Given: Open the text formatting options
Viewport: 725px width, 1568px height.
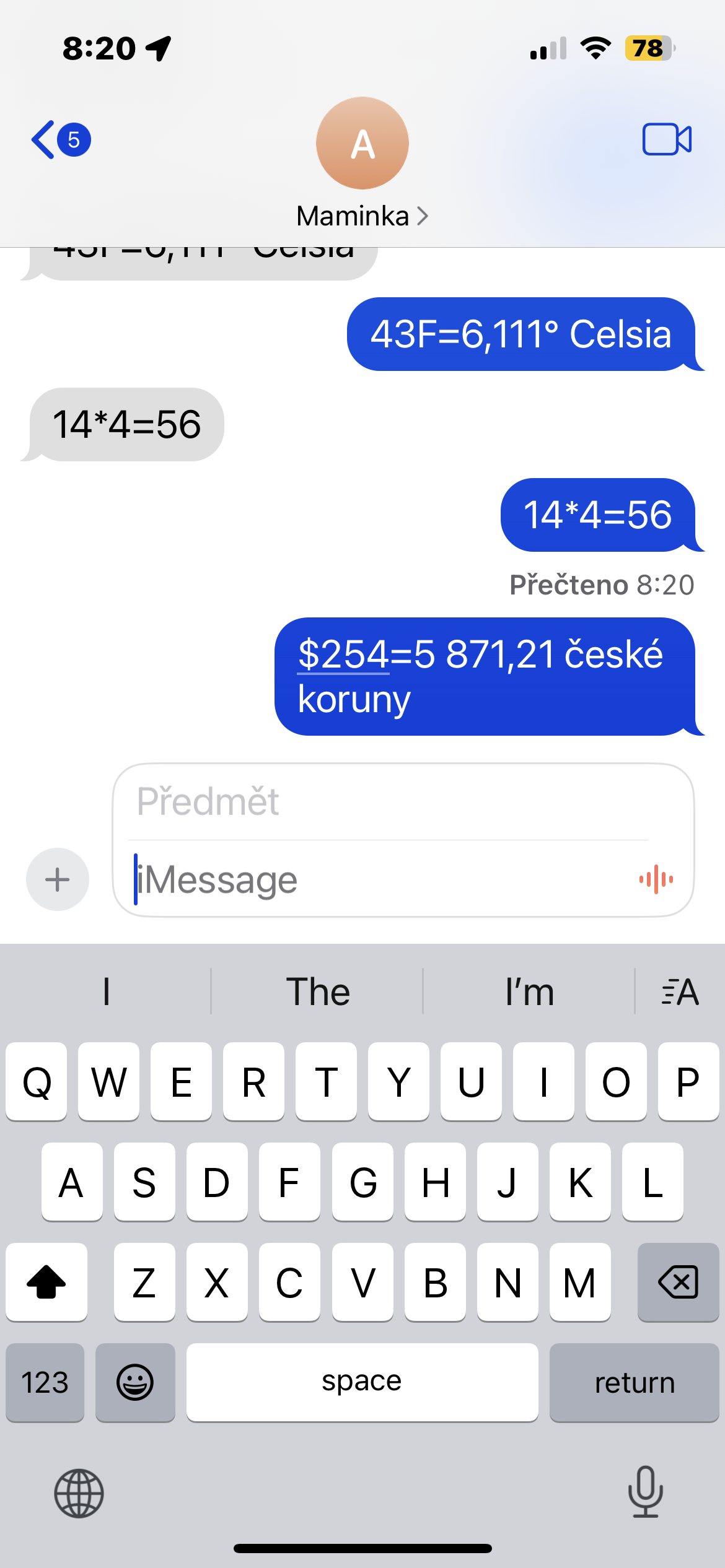Looking at the screenshot, I should tap(680, 991).
